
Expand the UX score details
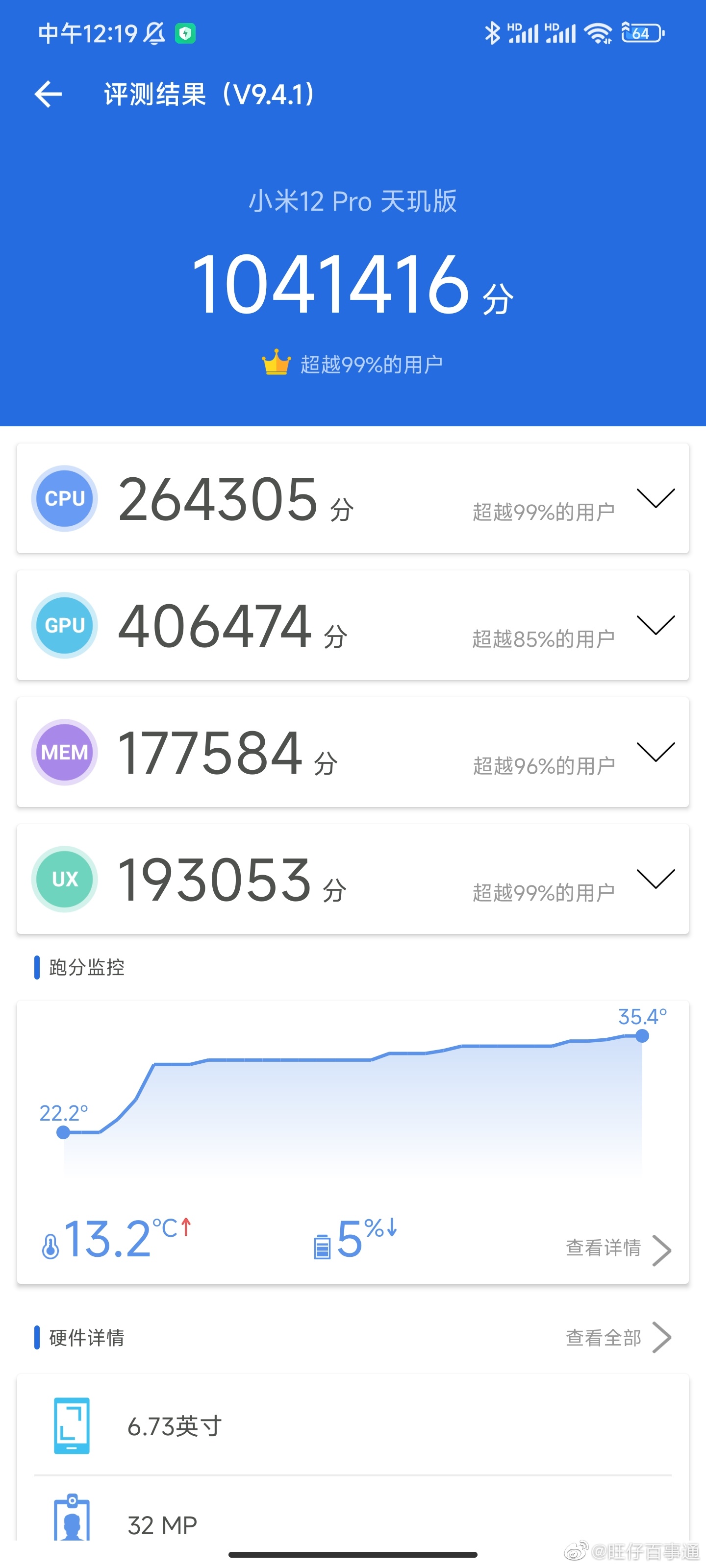coord(656,879)
